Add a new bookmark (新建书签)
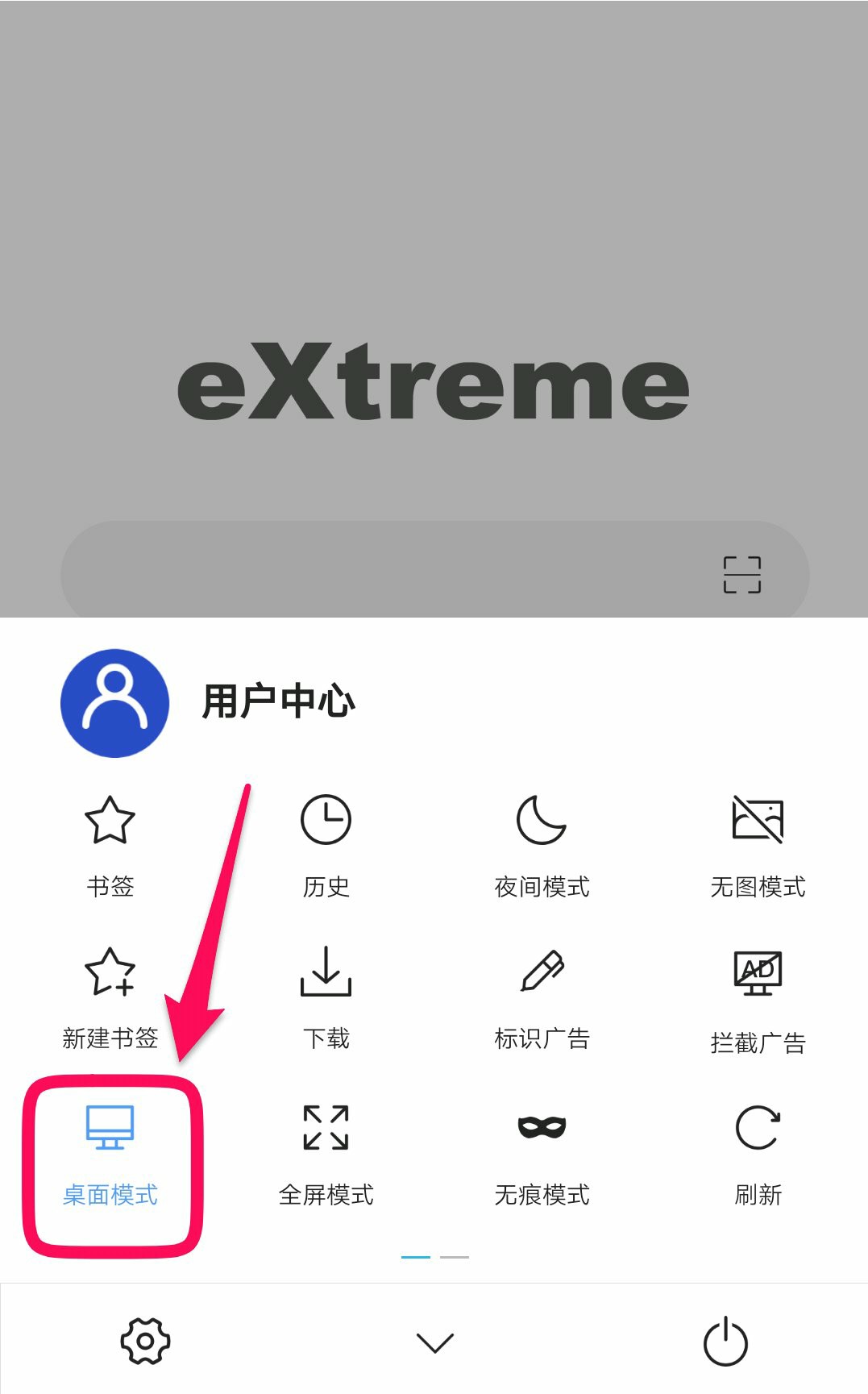 tap(110, 997)
